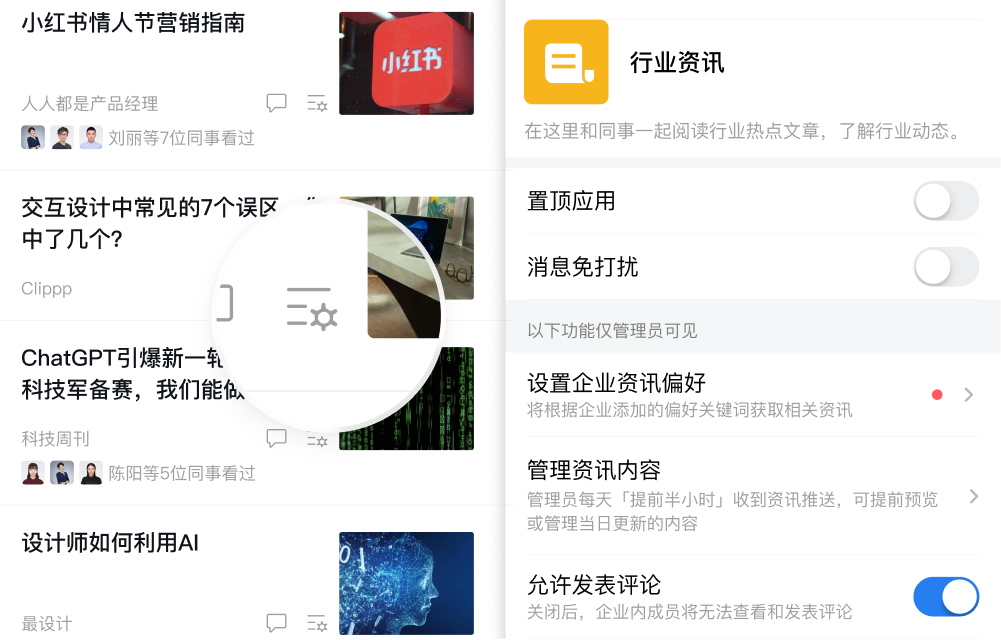Image resolution: width=1001 pixels, height=640 pixels.
Task: Tap the comment icon on the 最设计 article
Action: point(277,623)
